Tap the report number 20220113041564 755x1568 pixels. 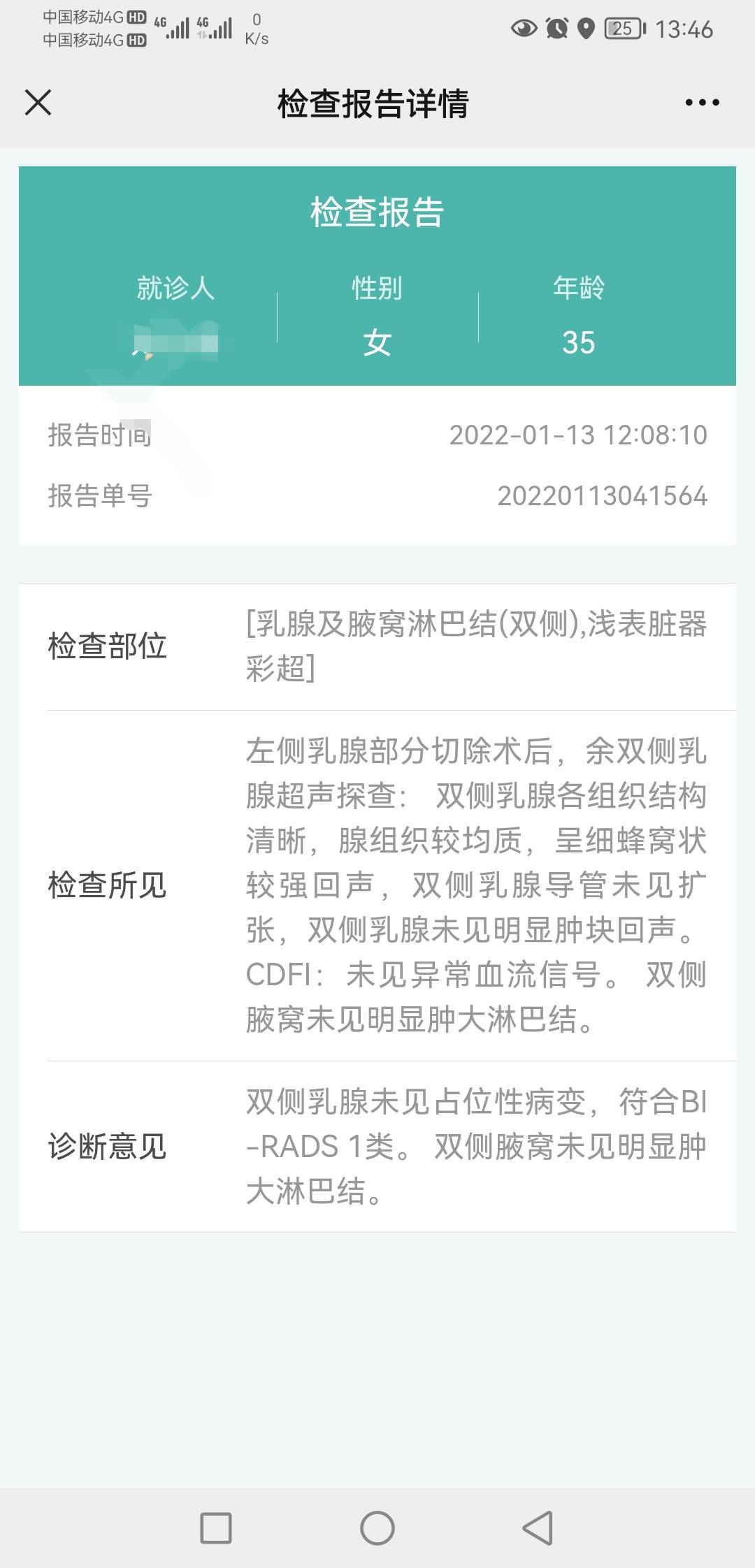click(603, 495)
